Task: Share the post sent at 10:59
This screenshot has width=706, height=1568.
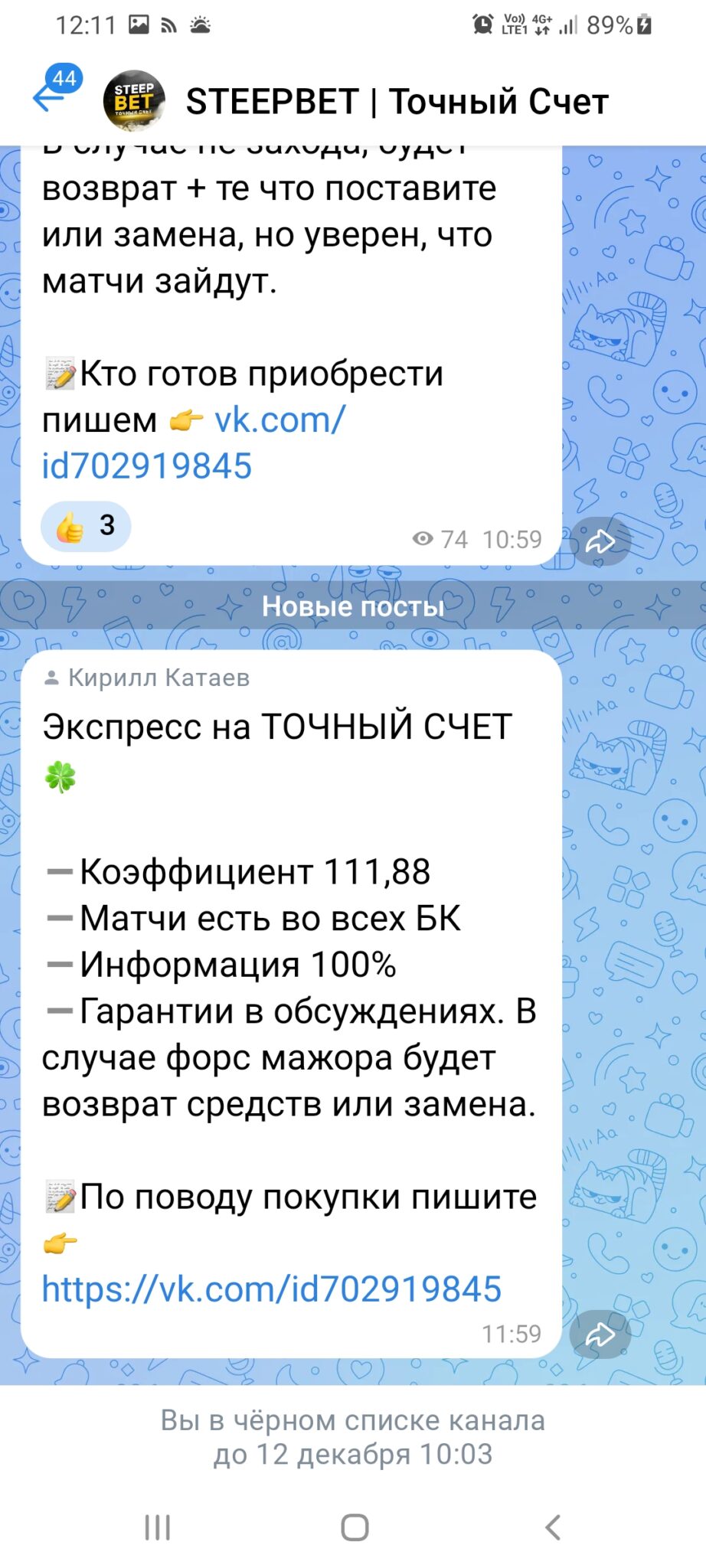Action: 600,541
